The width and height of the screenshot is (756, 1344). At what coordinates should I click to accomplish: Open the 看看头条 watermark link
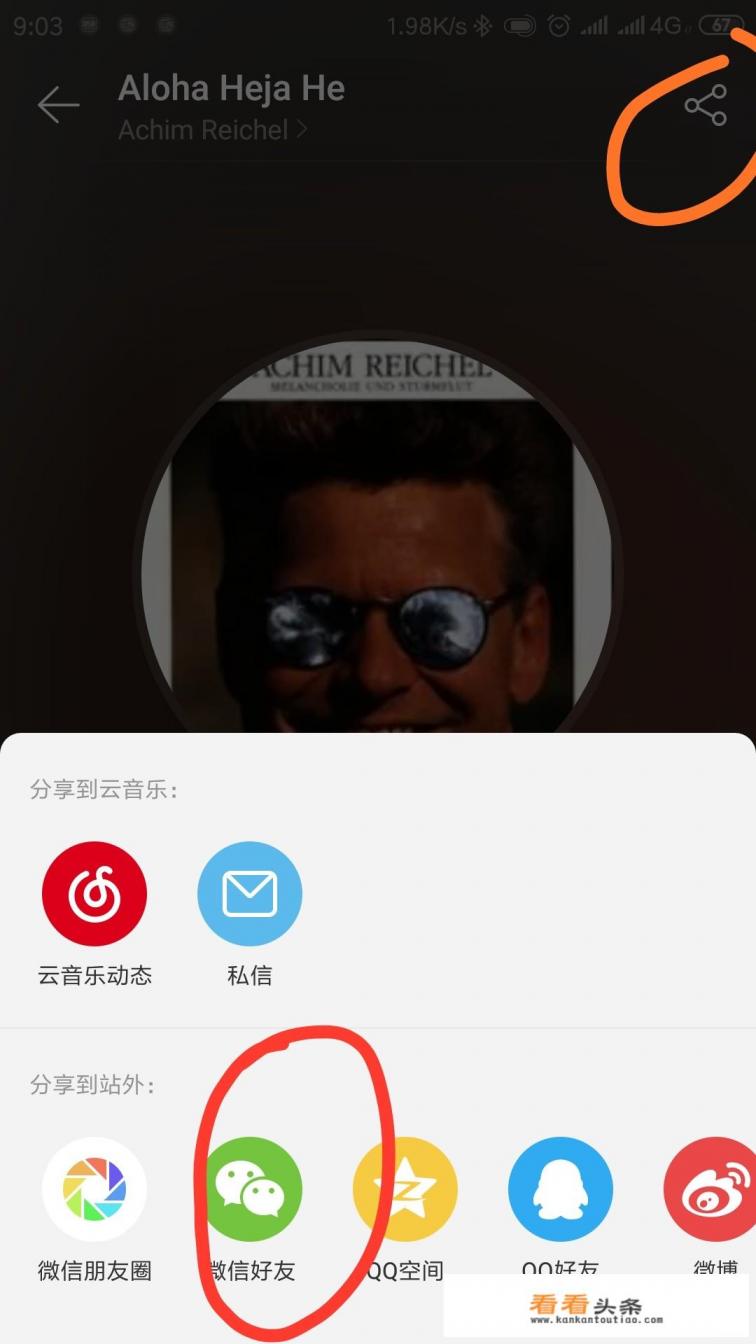click(589, 1307)
